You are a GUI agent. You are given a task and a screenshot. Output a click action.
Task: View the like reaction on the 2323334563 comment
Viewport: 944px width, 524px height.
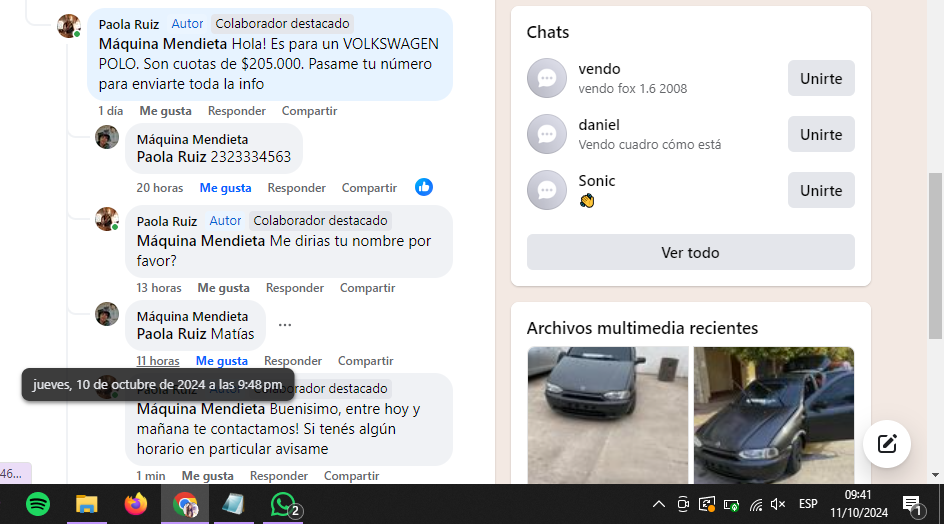point(424,187)
